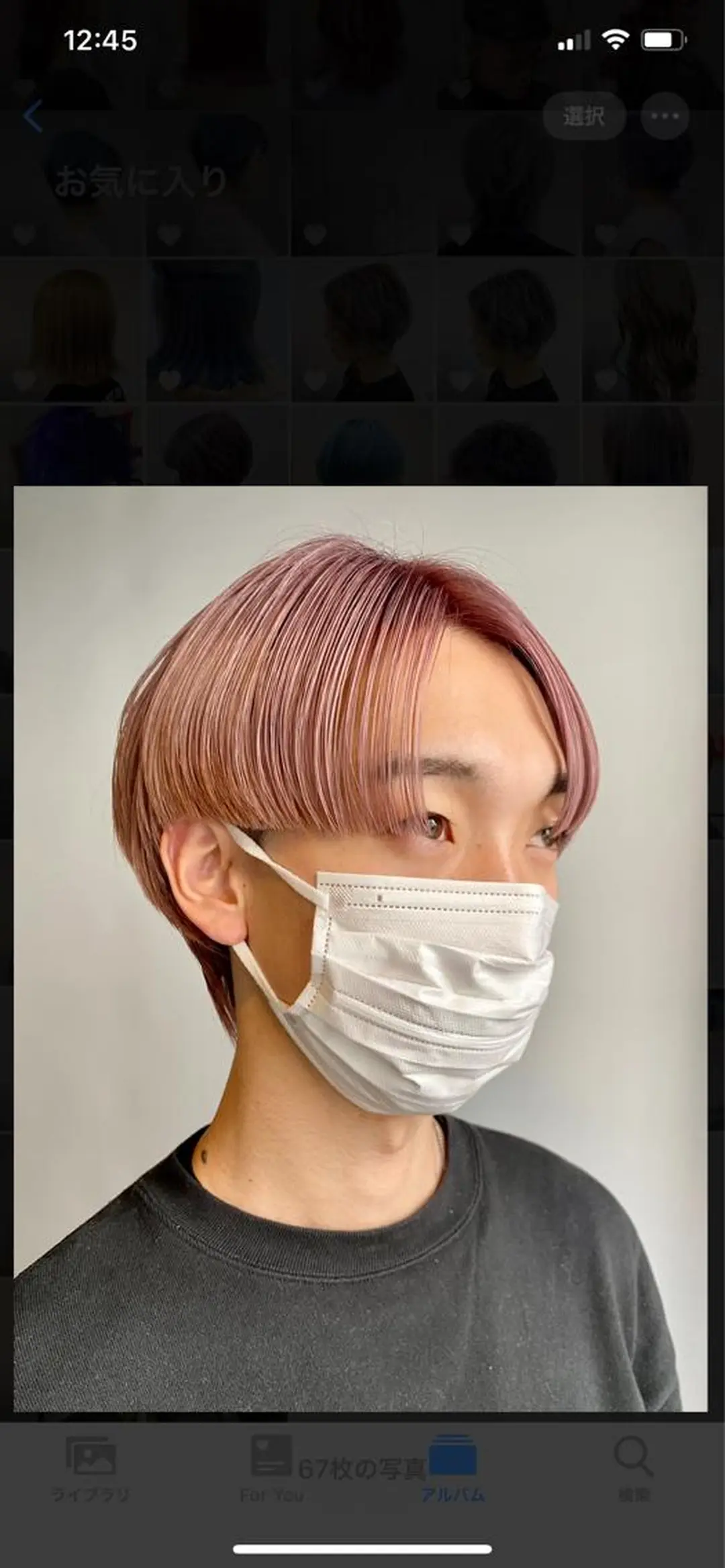
Task: Go back from the お気に入り album
Action: [32, 116]
